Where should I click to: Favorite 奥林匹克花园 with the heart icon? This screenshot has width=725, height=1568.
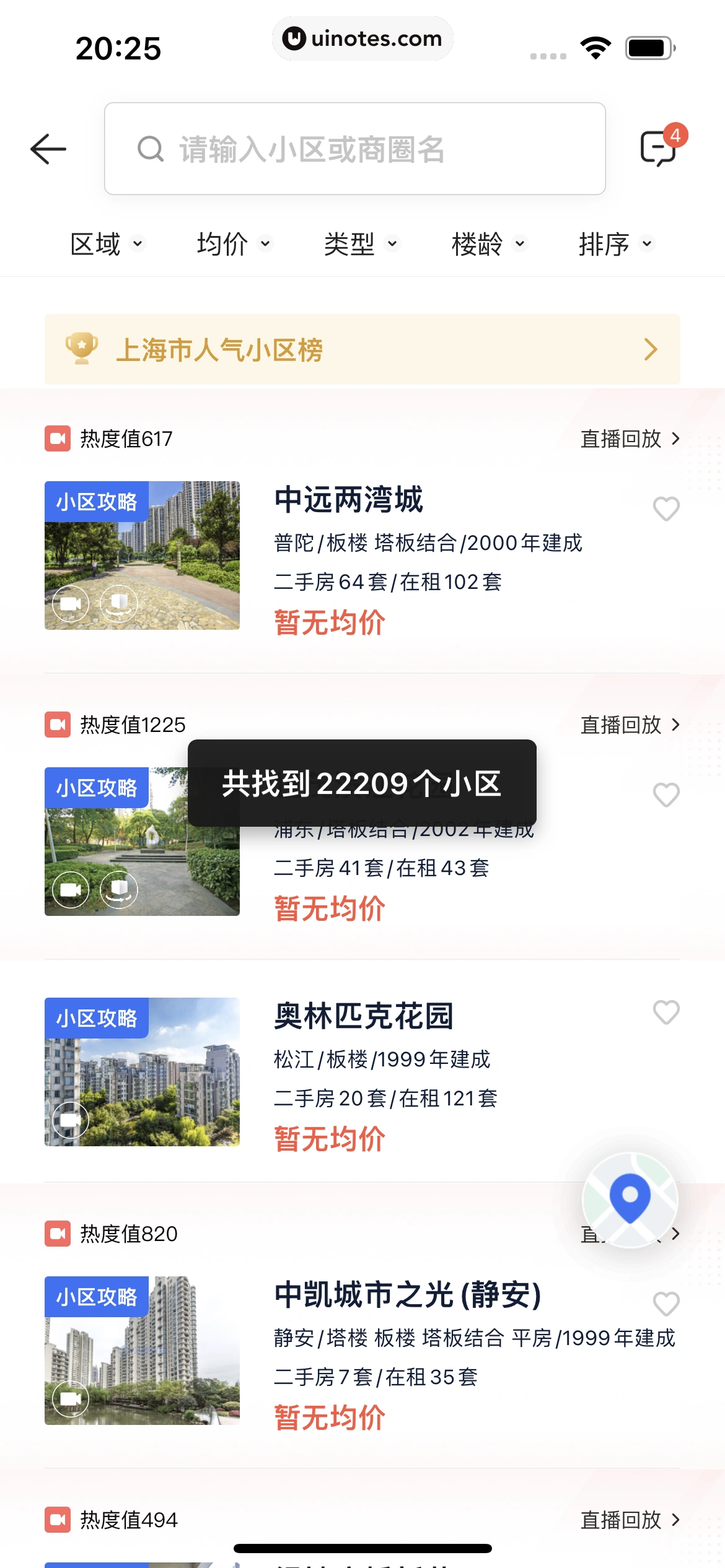(666, 1013)
